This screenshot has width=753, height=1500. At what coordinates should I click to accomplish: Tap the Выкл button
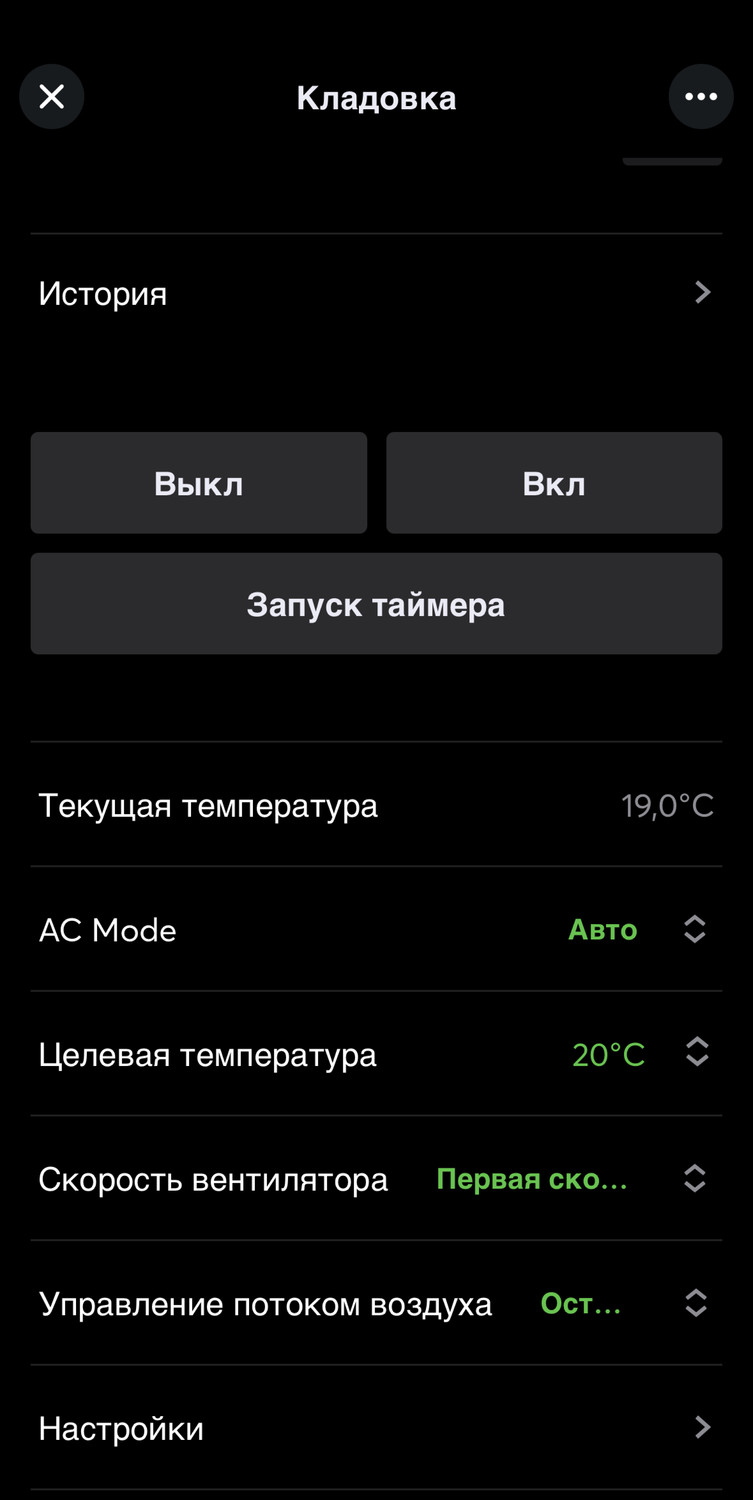click(198, 483)
